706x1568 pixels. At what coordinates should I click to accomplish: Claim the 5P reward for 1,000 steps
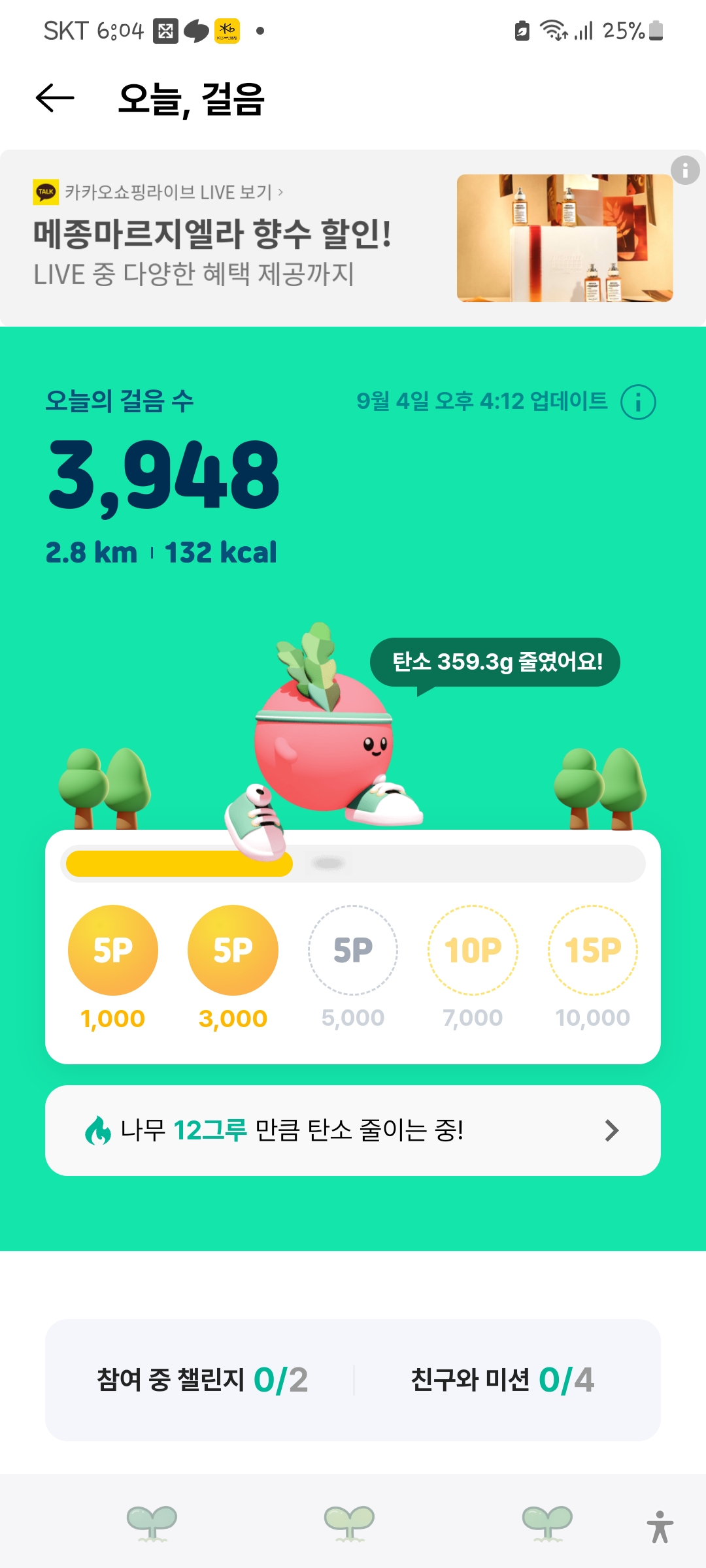(x=113, y=950)
